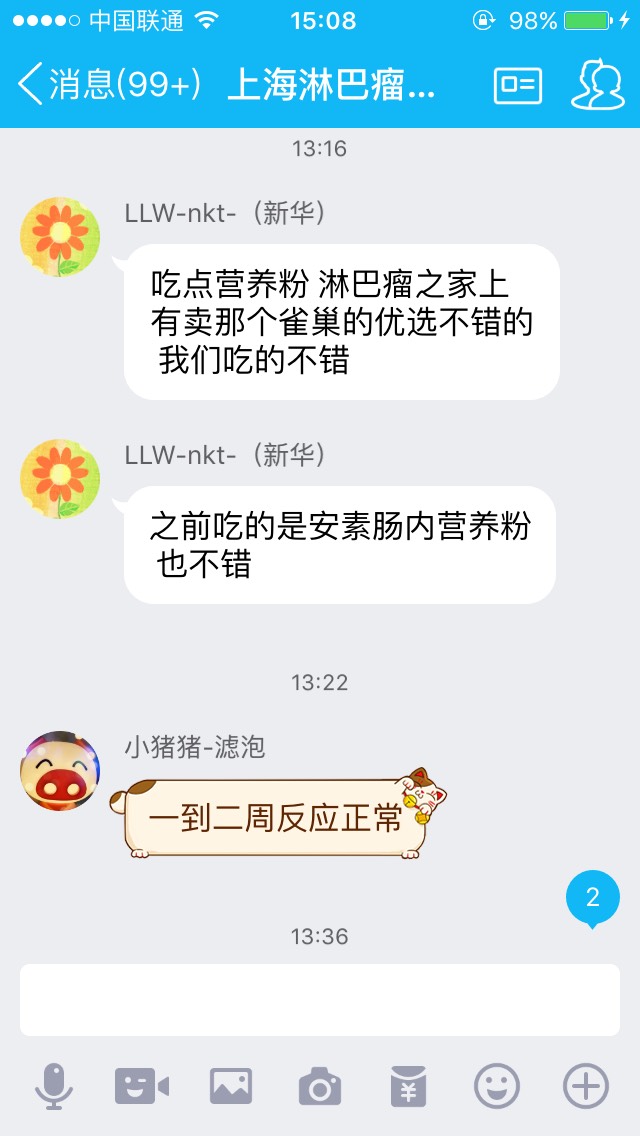The width and height of the screenshot is (640, 1136).
Task: Start a video call from toolbar
Action: pyautogui.click(x=142, y=1086)
